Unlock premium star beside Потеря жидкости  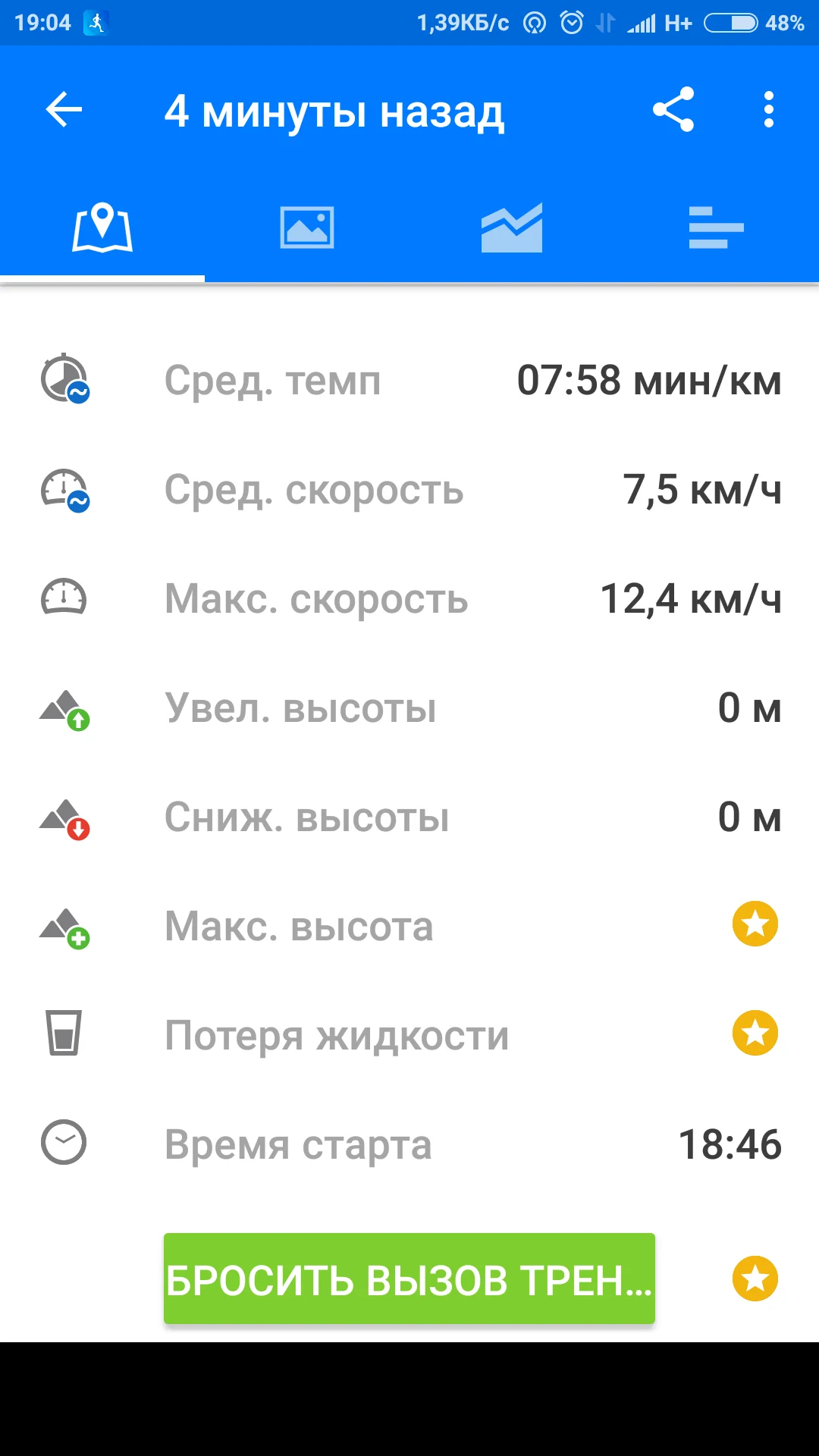(755, 1034)
